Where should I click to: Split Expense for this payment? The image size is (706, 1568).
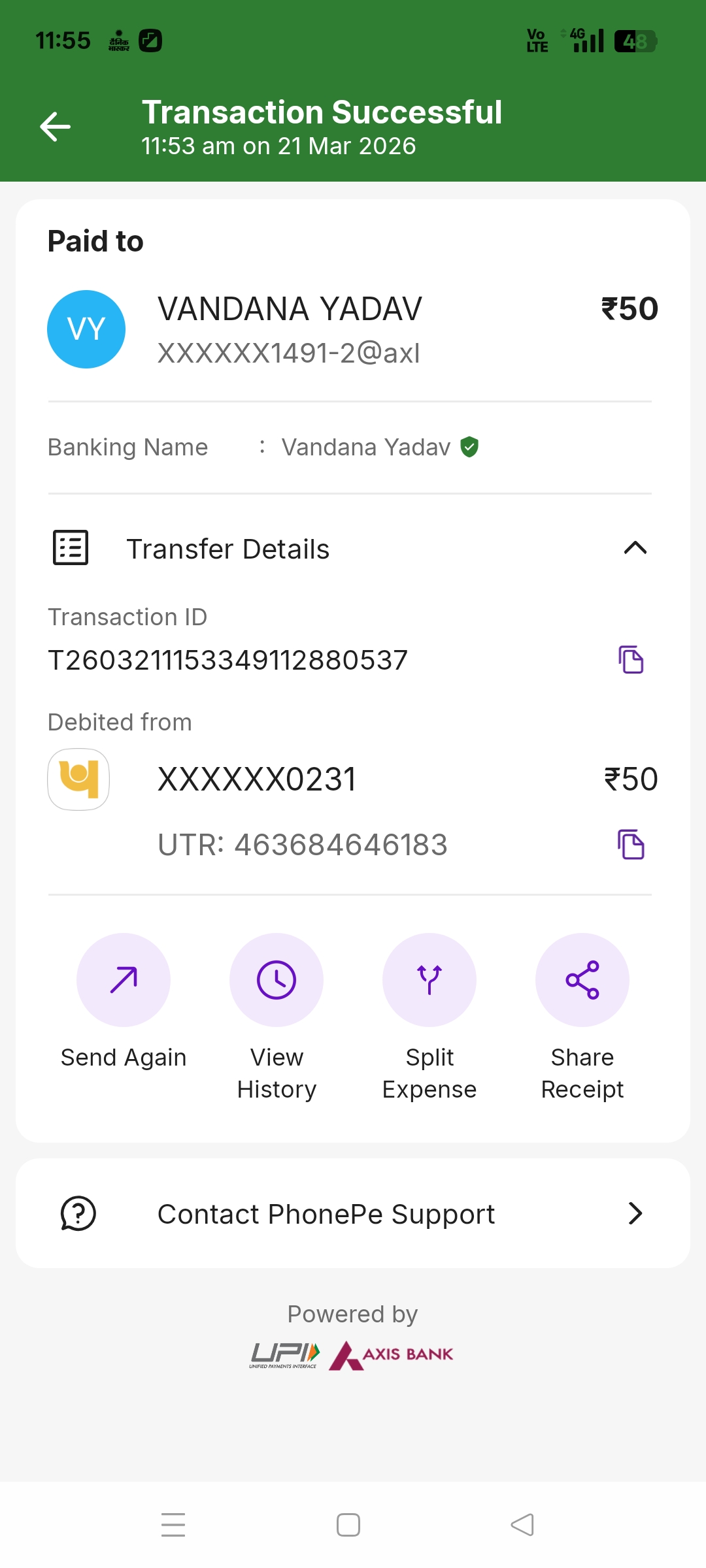(x=429, y=980)
